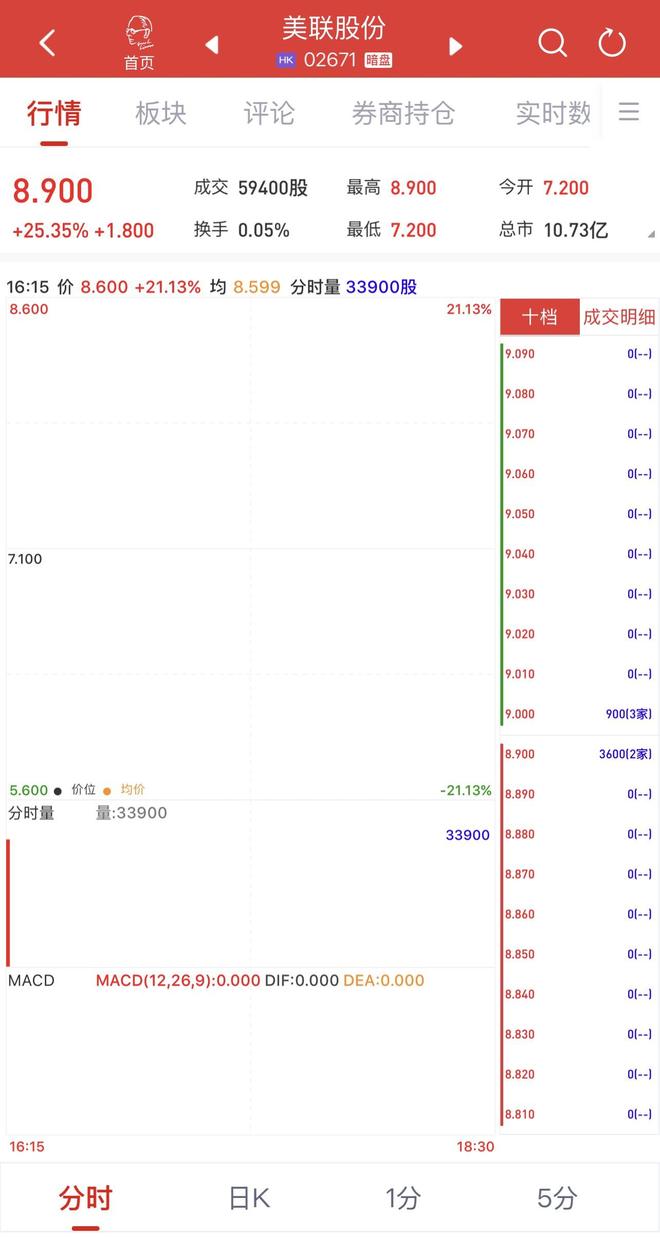Switch to the next stock

455,45
